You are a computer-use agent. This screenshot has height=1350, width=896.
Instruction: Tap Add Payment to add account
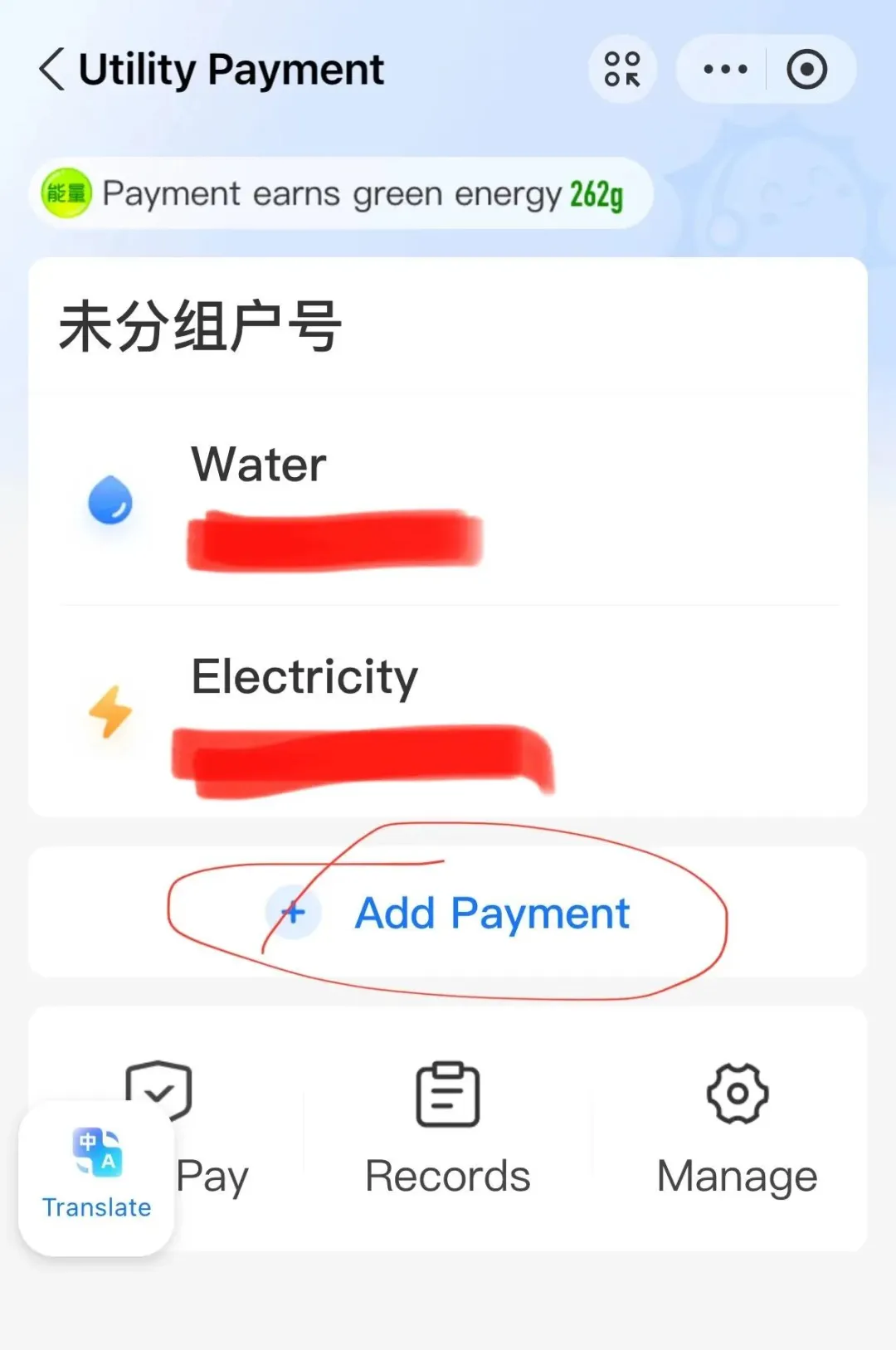tap(448, 913)
